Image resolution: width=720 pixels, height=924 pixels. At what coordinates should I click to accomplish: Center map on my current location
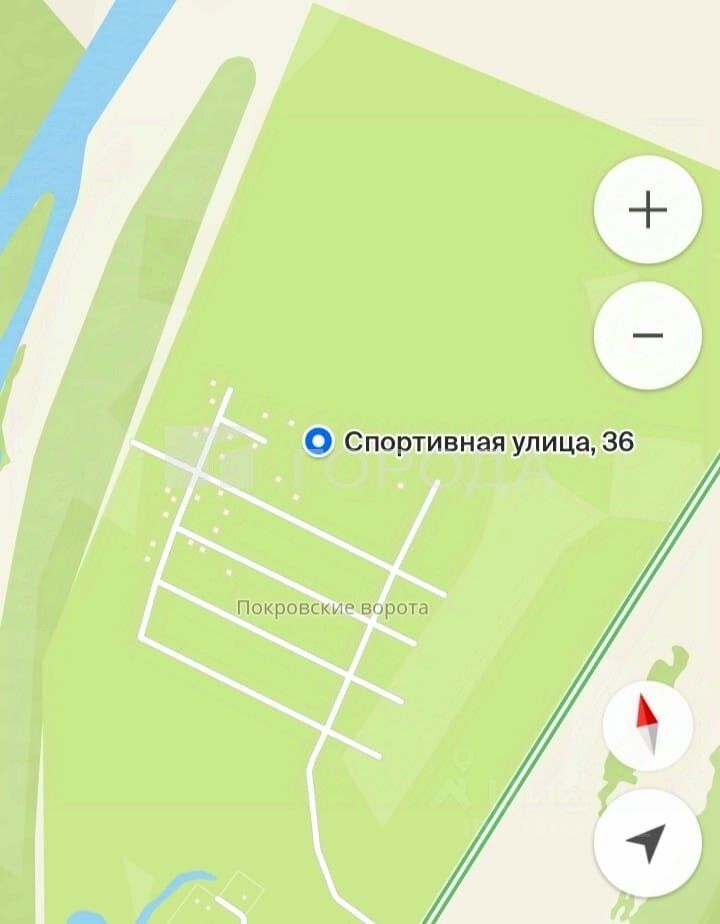(x=647, y=842)
